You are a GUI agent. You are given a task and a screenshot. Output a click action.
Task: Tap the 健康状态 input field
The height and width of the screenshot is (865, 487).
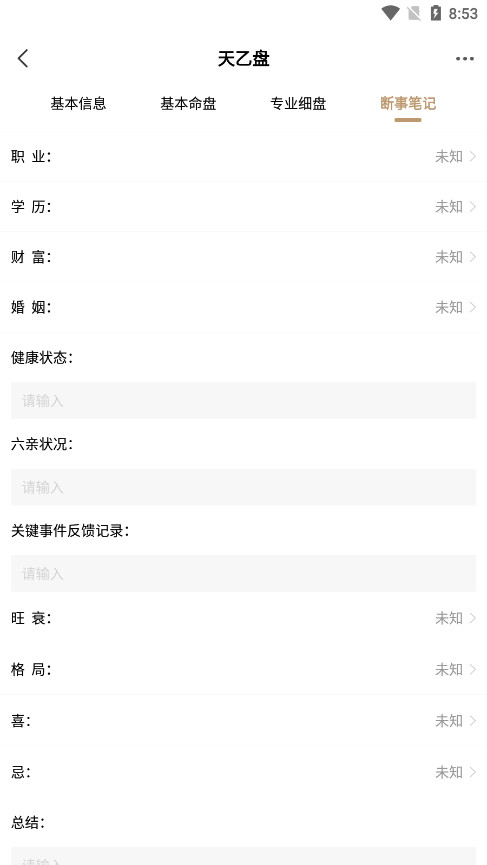click(243, 401)
